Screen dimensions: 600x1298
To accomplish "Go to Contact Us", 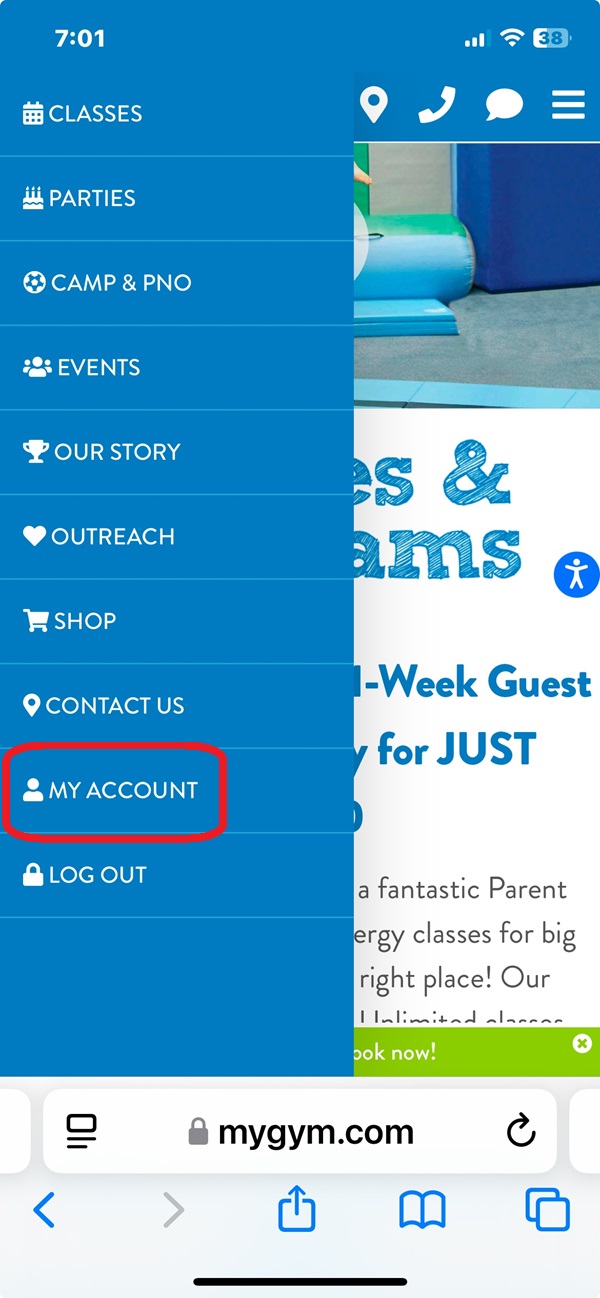I will tap(104, 706).
